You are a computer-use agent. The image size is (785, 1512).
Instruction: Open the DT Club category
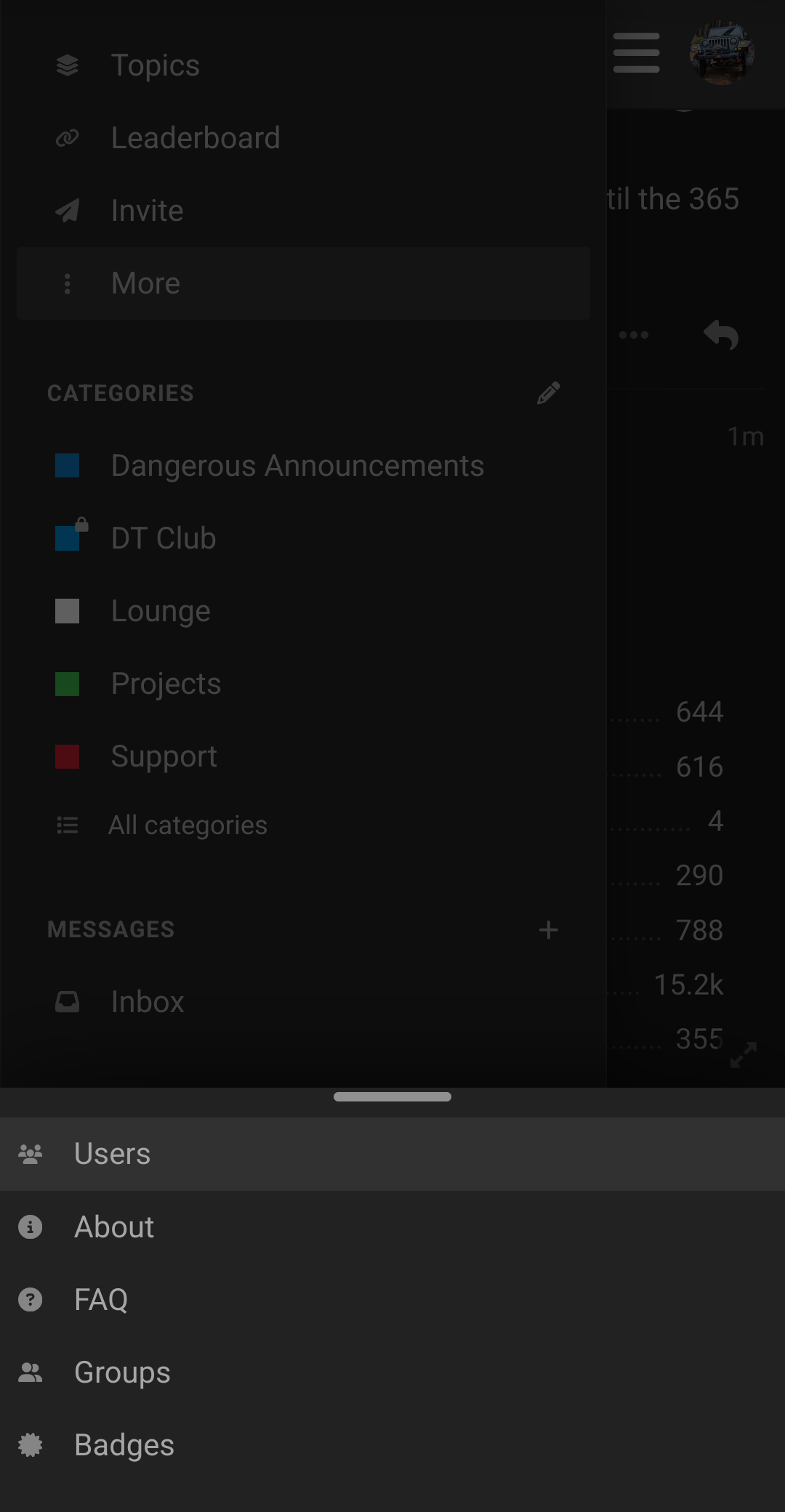(x=303, y=538)
